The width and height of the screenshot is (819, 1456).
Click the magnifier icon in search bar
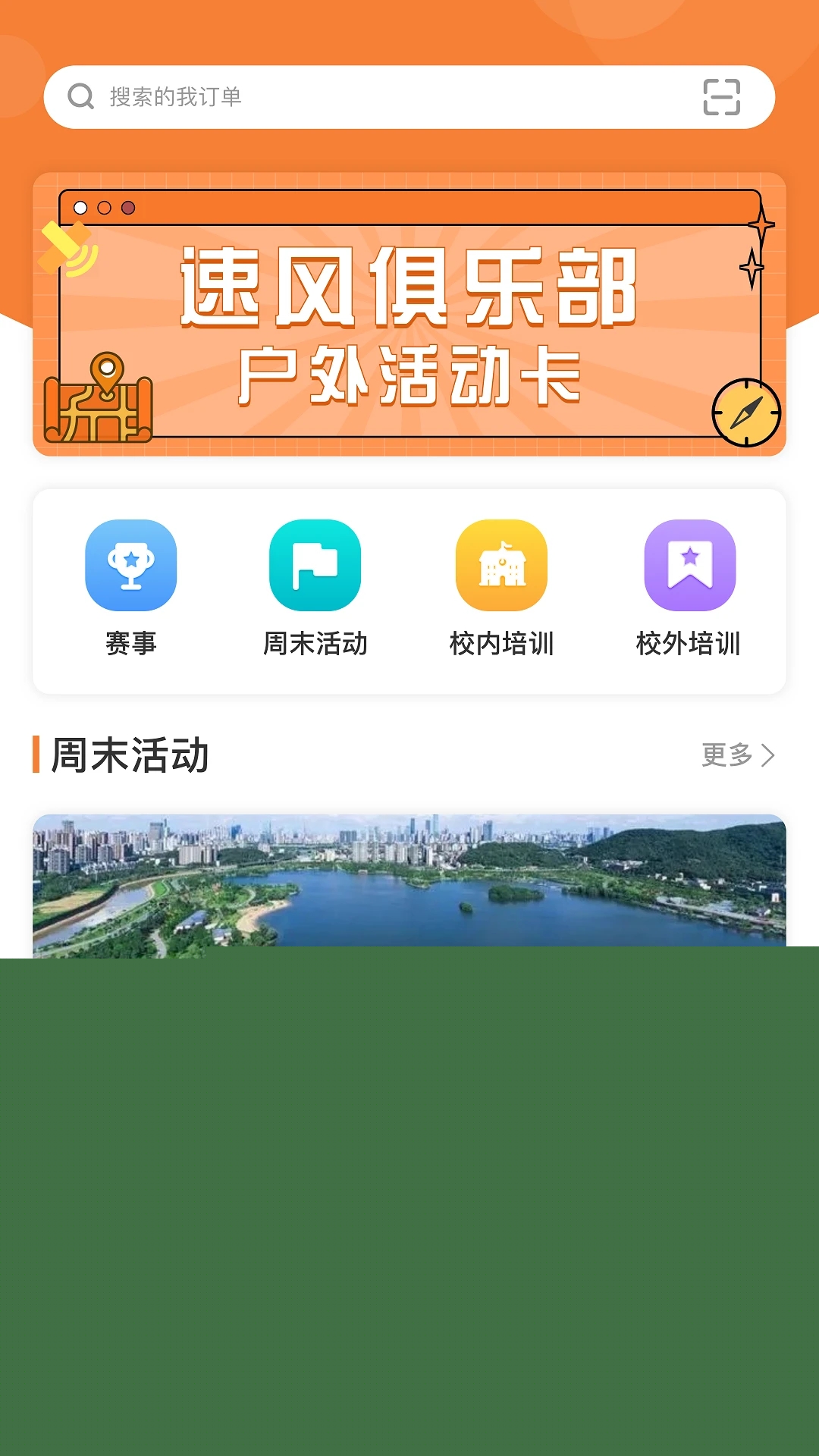[x=80, y=96]
